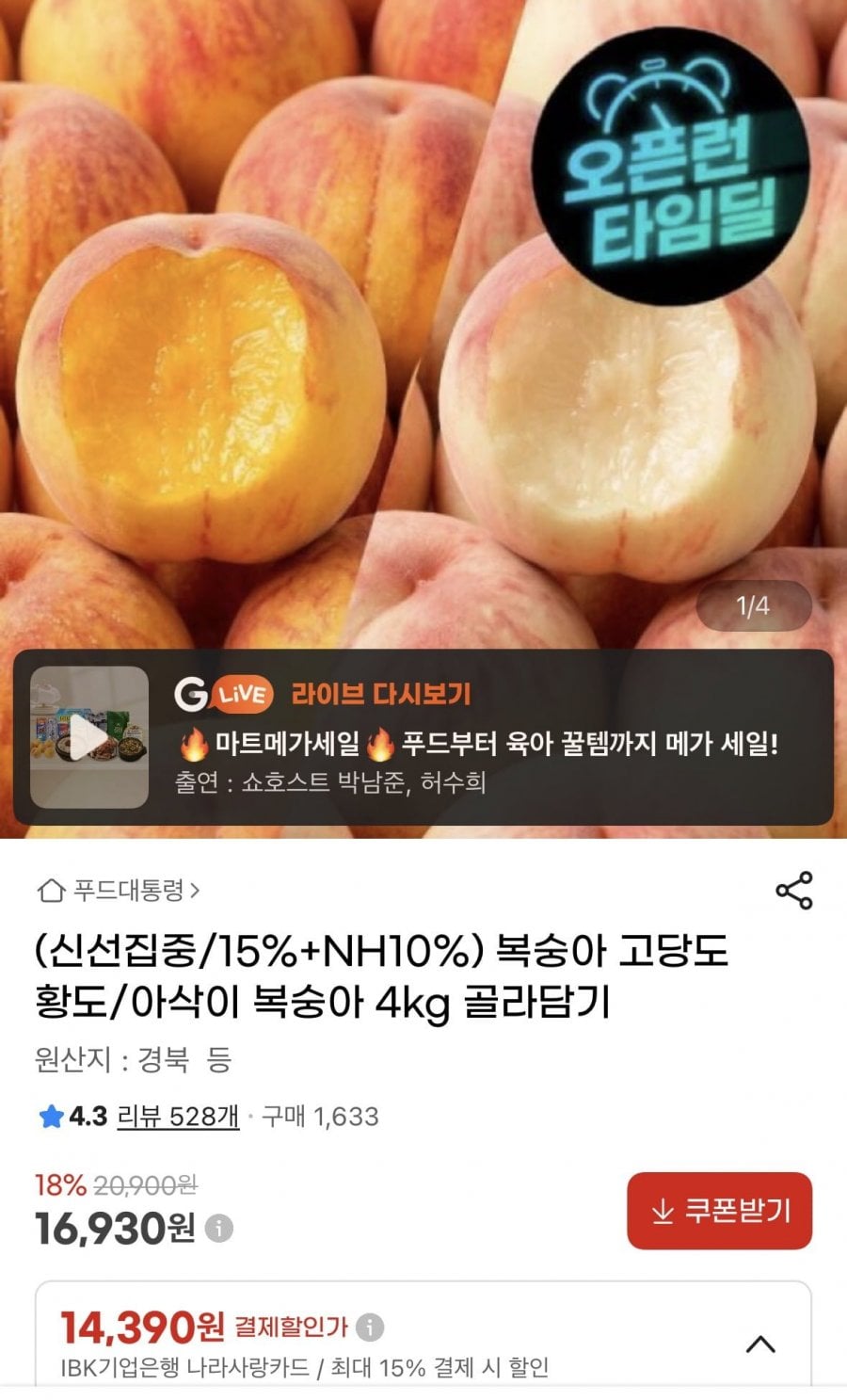The width and height of the screenshot is (847, 1400).
Task: Play the 라이브 다시보기 video thumbnail
Action: tap(89, 737)
